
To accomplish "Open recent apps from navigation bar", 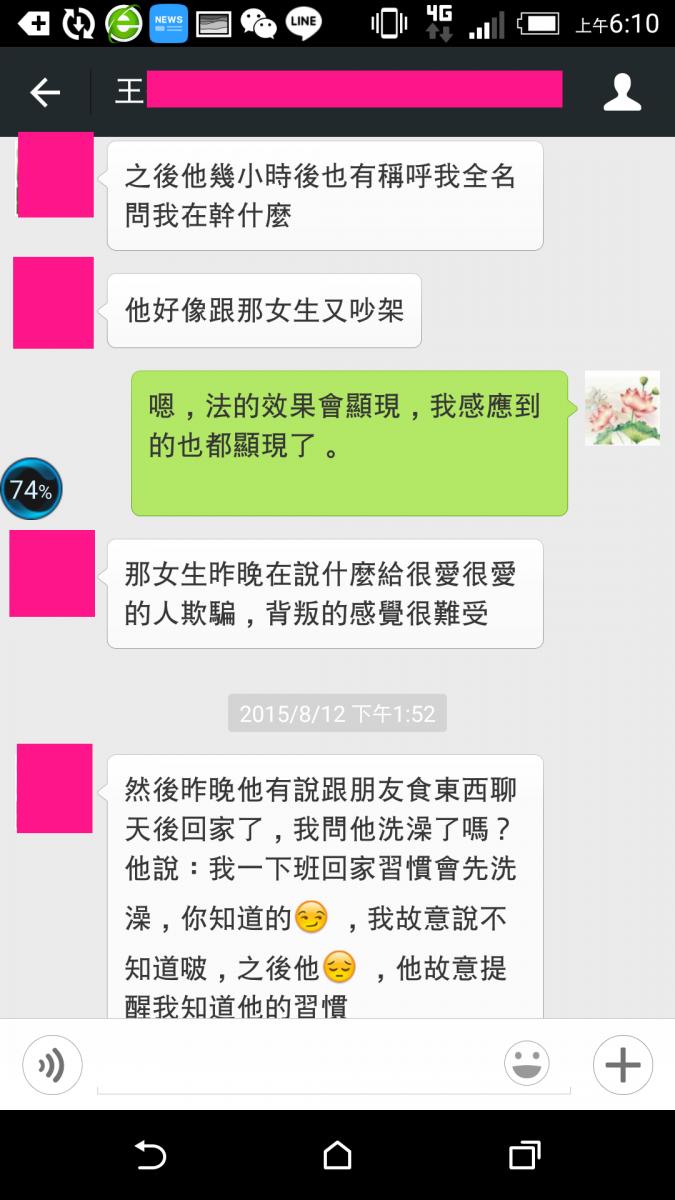I will [524, 1155].
